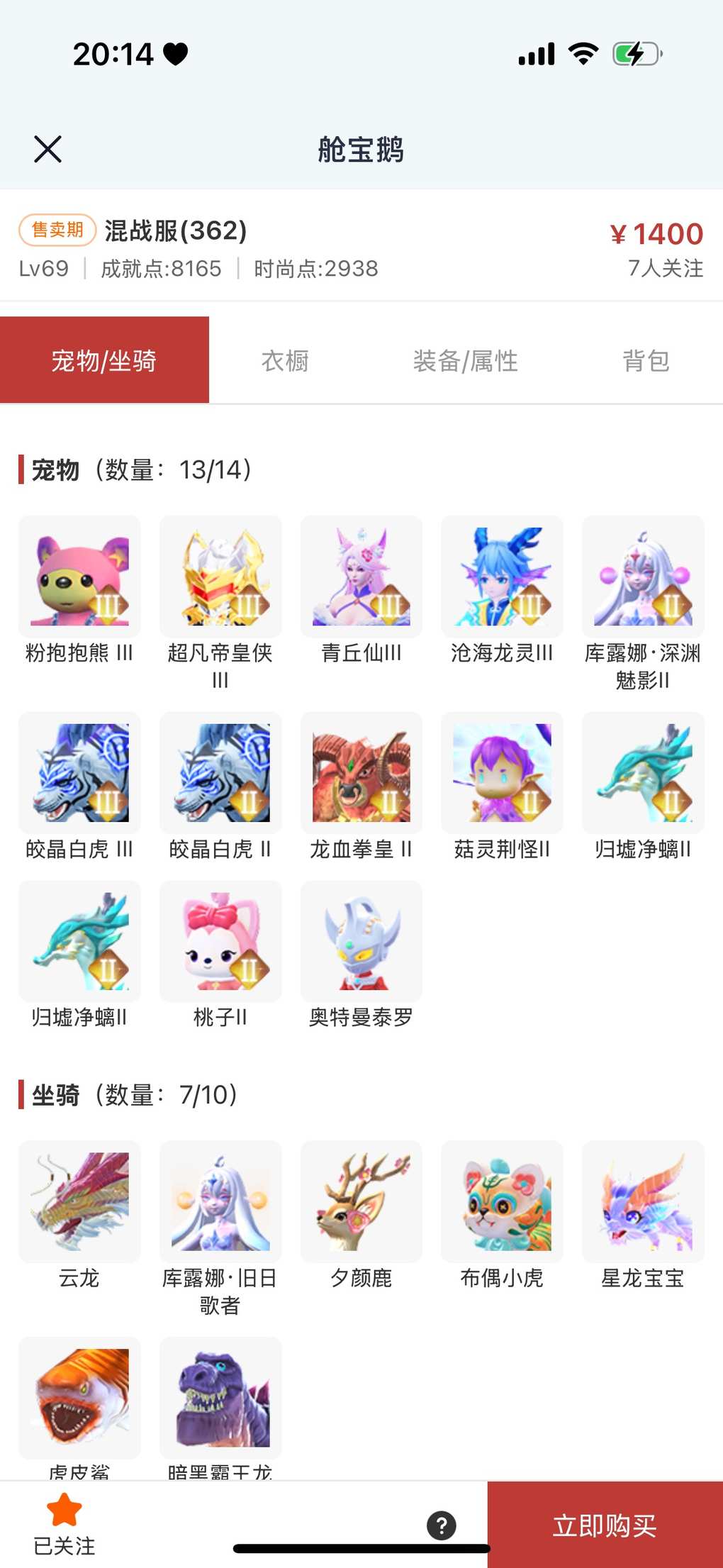723x1568 pixels.
Task: Switch to the 衣橱 tab
Action: click(285, 361)
